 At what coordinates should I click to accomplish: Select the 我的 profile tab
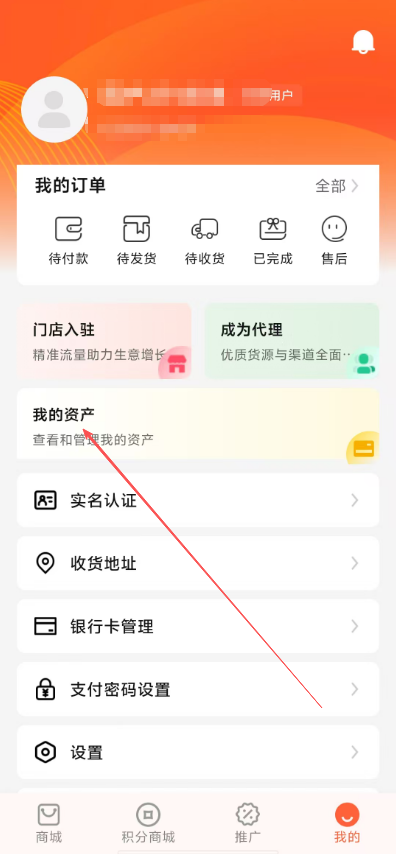pos(347,822)
